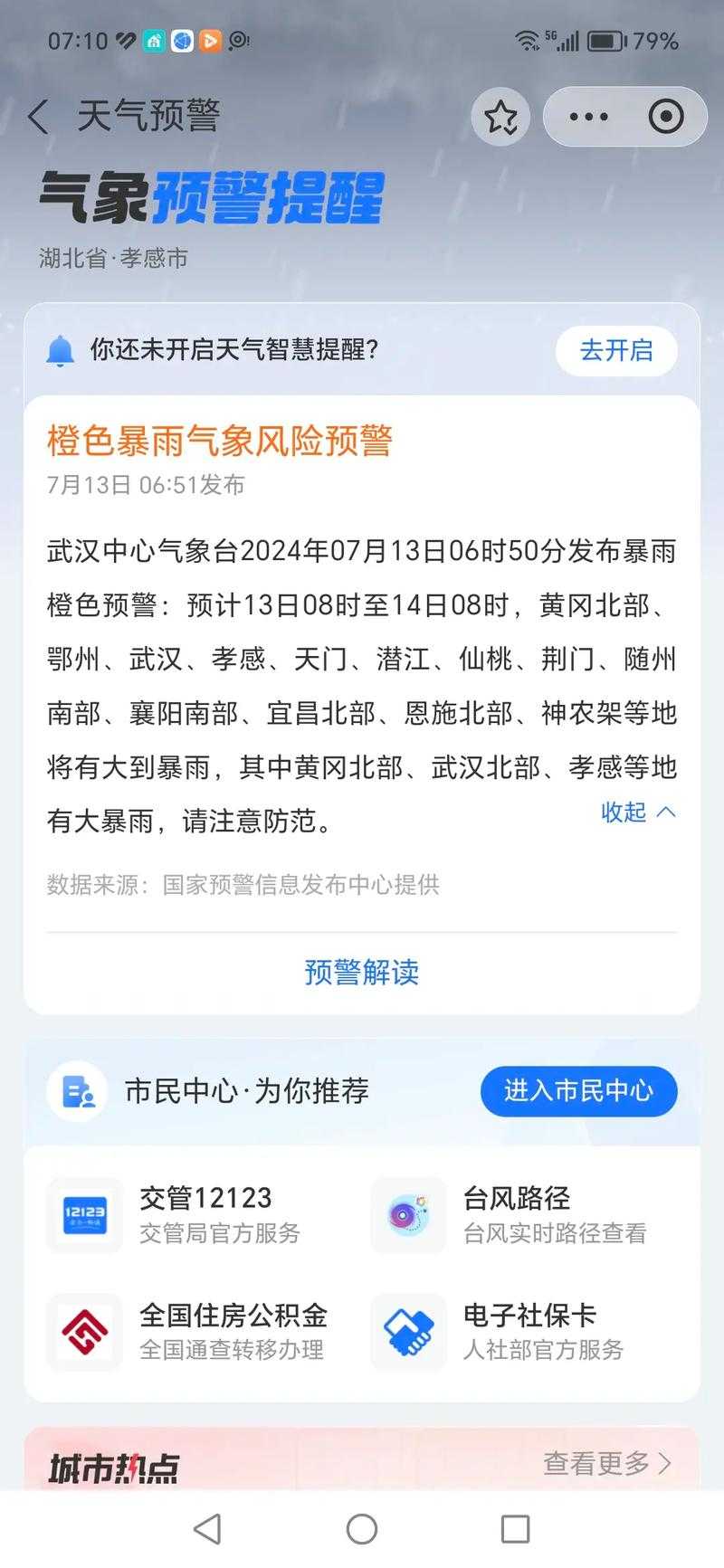Select the 天气预警 title in the header
724x1568 pixels.
coord(150,115)
